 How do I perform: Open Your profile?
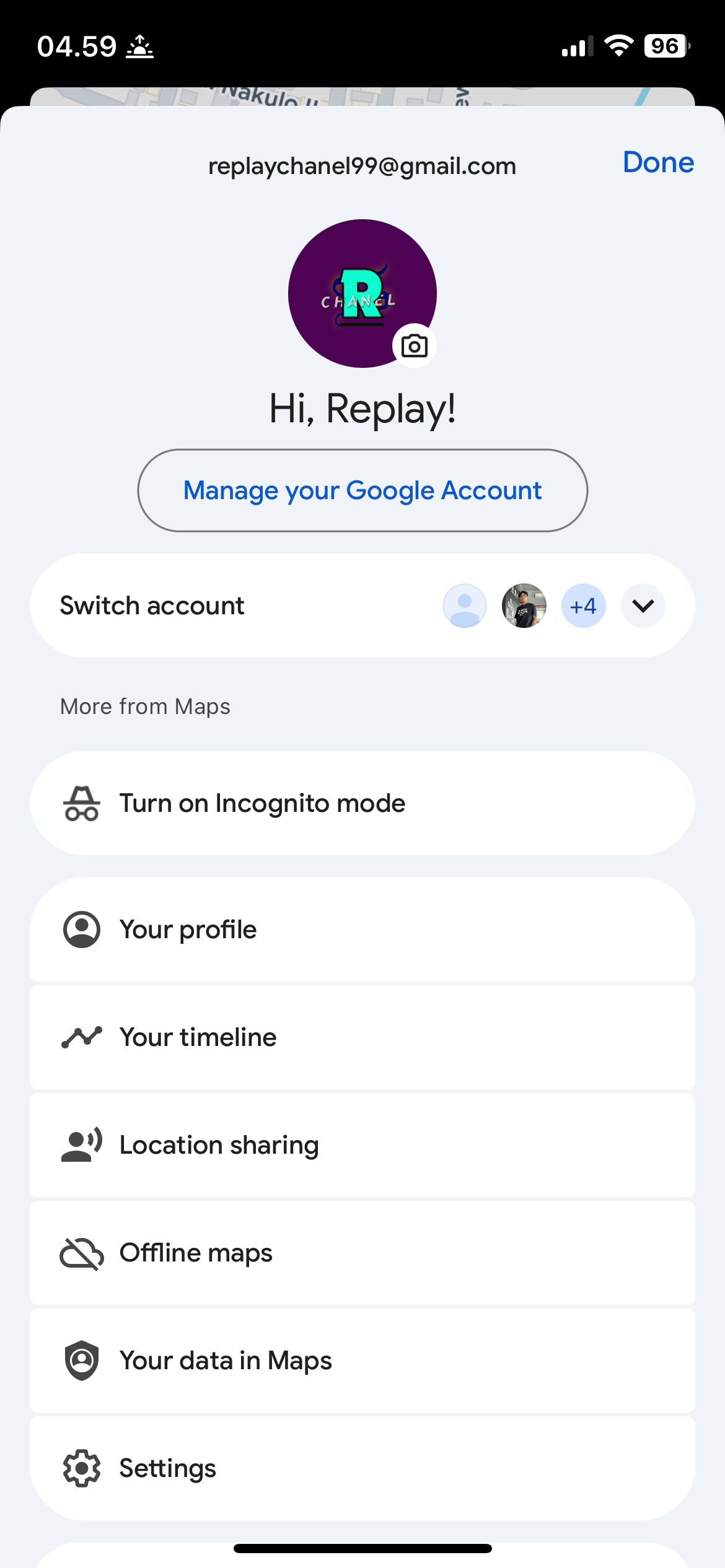[362, 930]
